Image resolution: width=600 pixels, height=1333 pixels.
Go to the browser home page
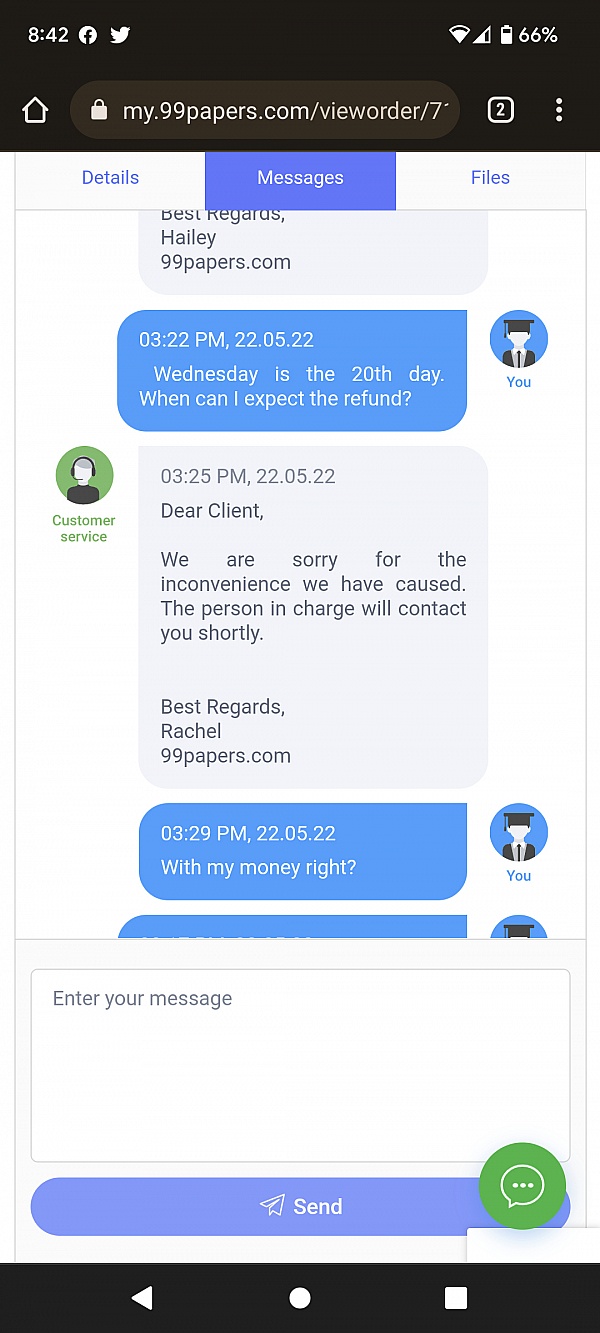[x=35, y=110]
